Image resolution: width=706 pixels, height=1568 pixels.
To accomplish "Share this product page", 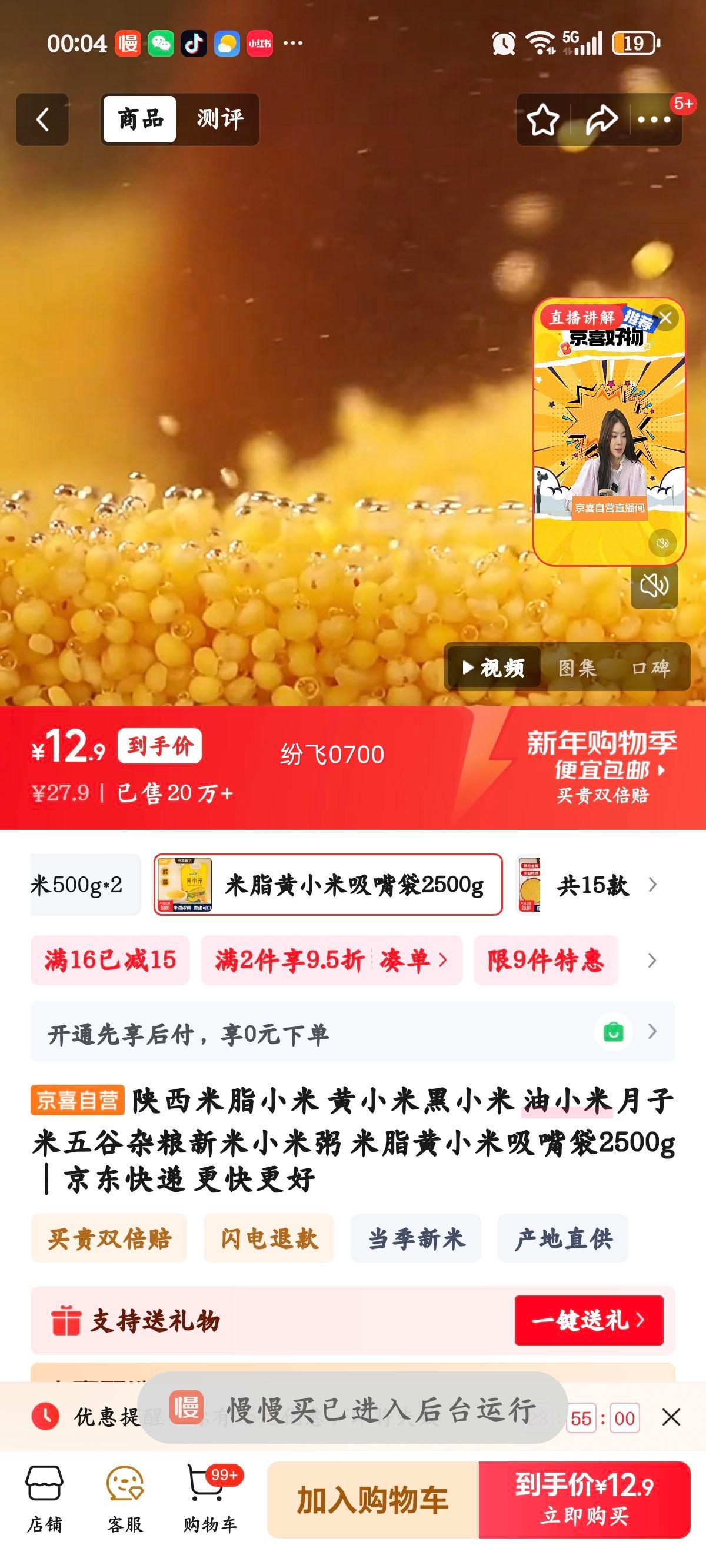I will (x=601, y=119).
